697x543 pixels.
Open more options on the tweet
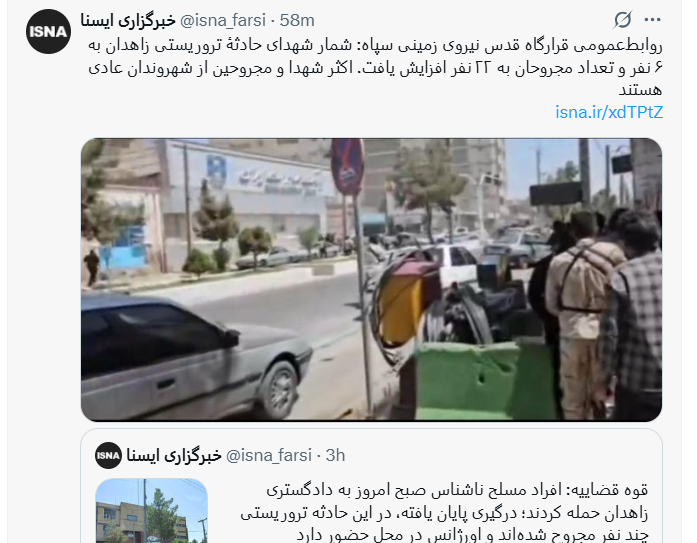[x=652, y=20]
